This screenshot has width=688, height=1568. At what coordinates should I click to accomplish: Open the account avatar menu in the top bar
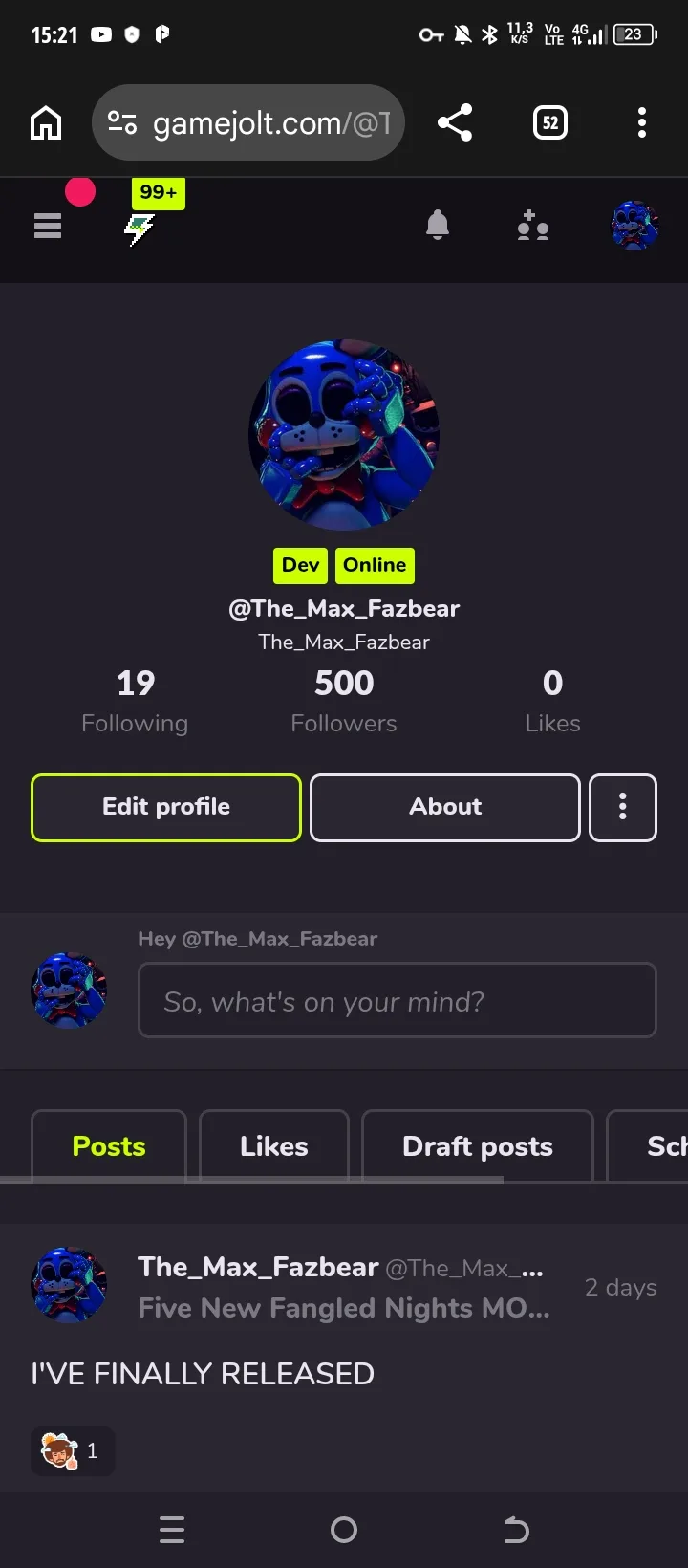[x=634, y=227]
